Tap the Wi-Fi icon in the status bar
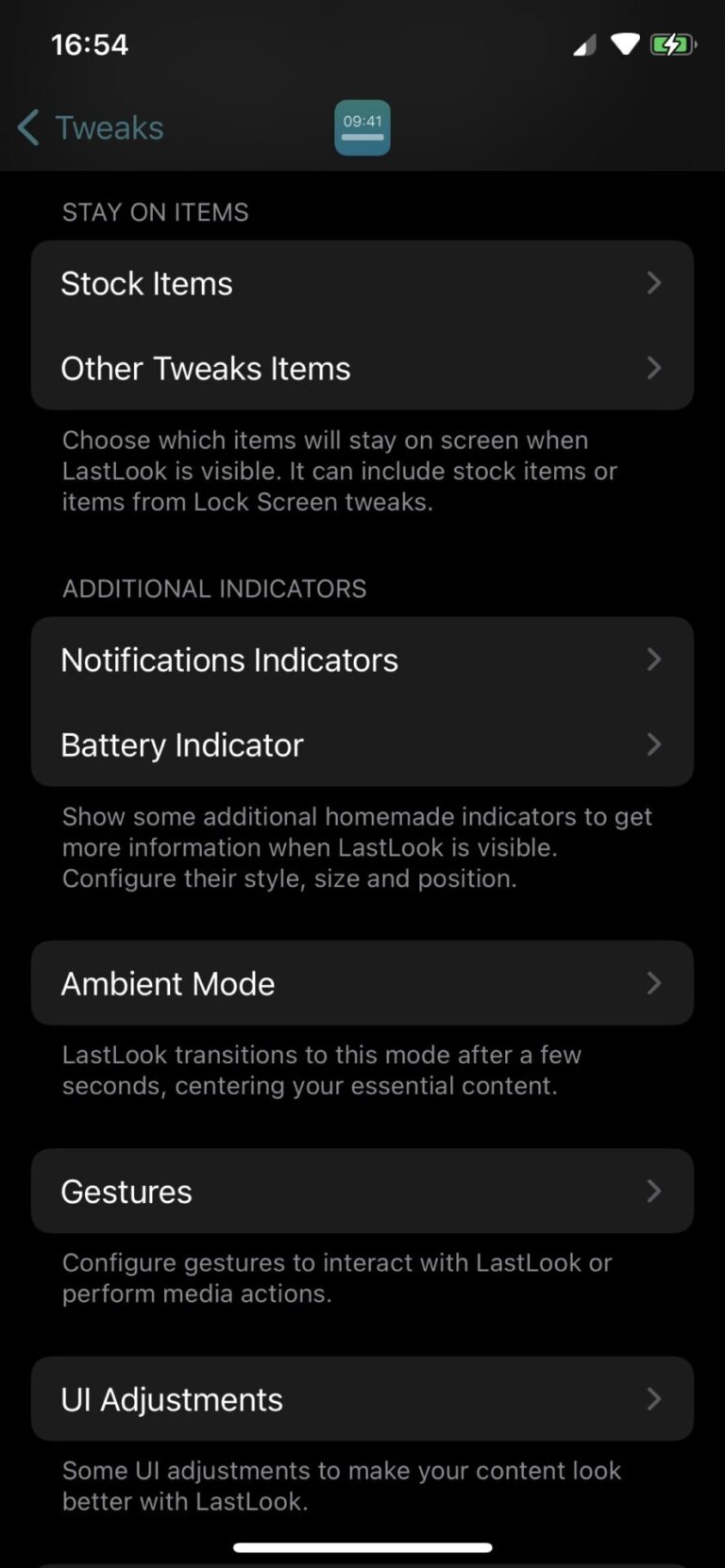Viewport: 725px width, 1568px height. click(x=625, y=43)
